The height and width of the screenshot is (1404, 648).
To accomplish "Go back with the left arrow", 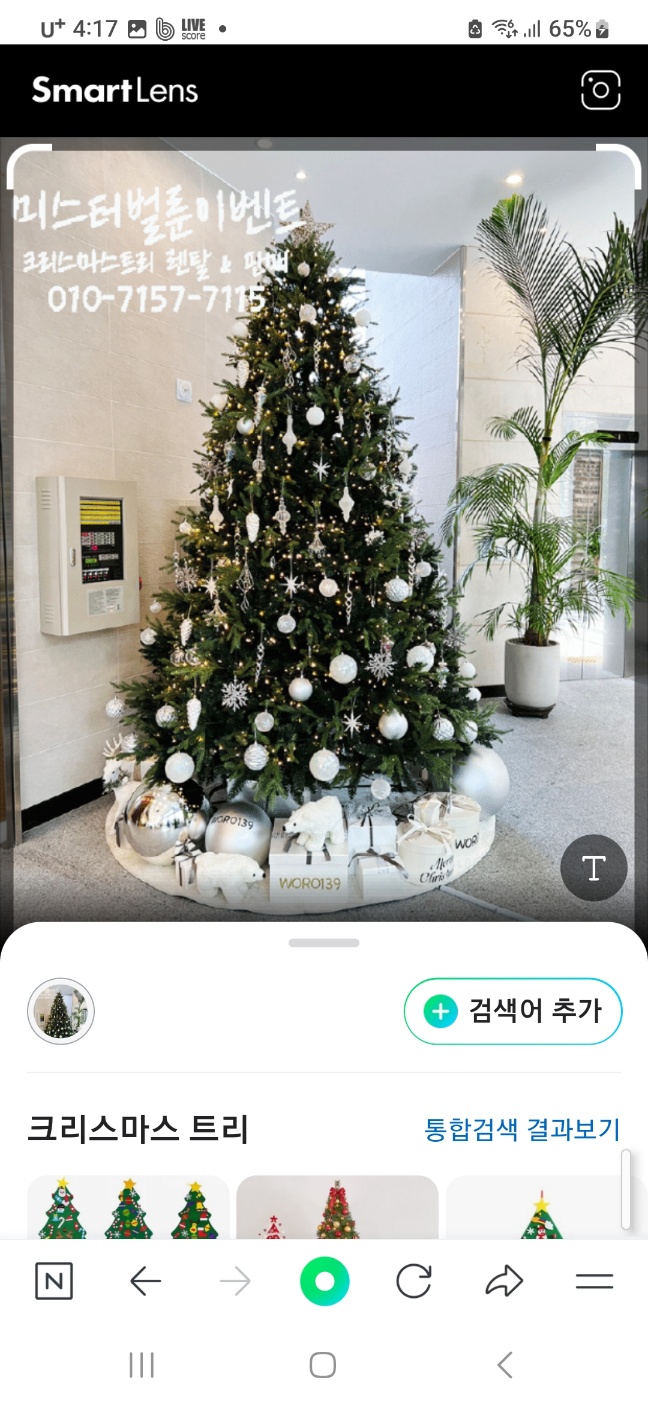I will point(145,1281).
